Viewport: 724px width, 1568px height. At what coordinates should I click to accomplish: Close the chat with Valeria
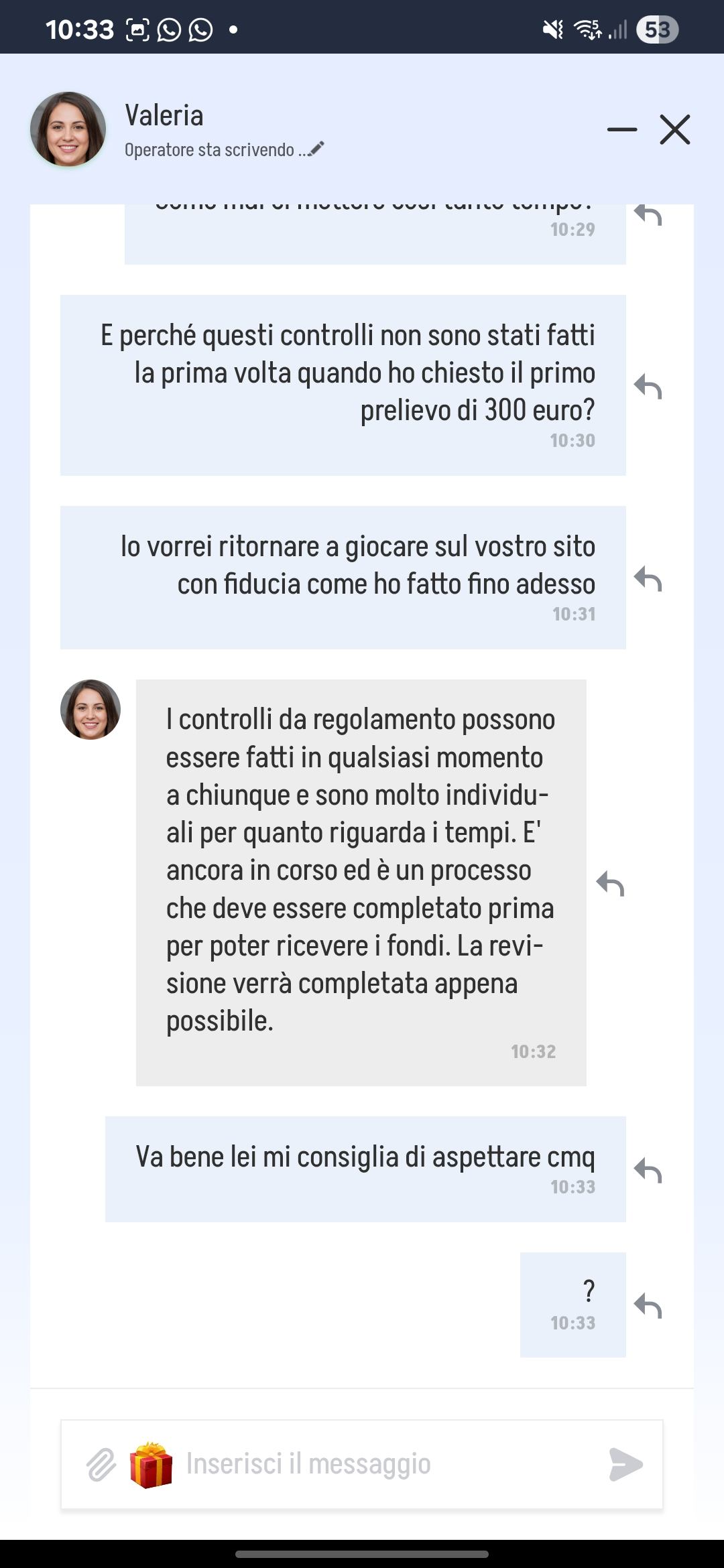(x=674, y=129)
